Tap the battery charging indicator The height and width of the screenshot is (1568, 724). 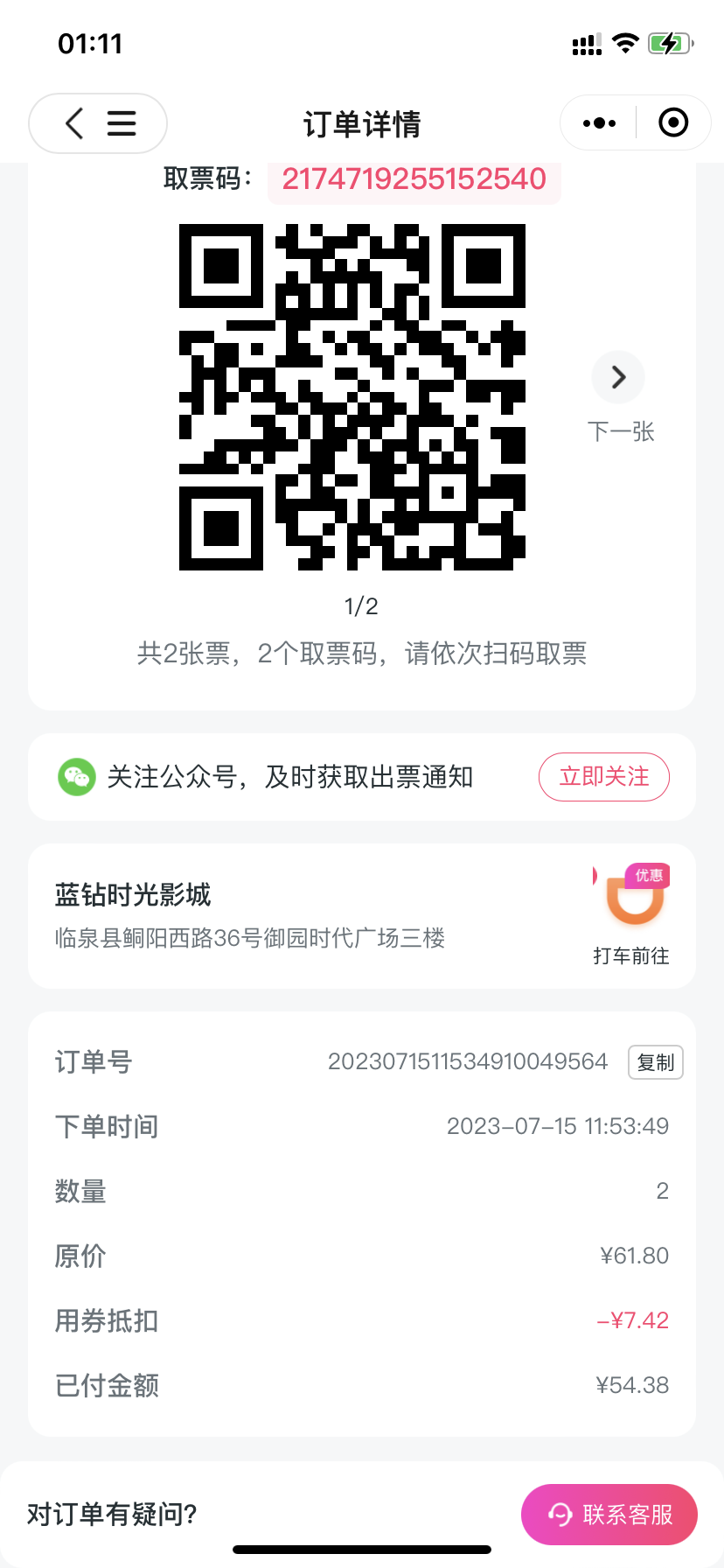669,42
